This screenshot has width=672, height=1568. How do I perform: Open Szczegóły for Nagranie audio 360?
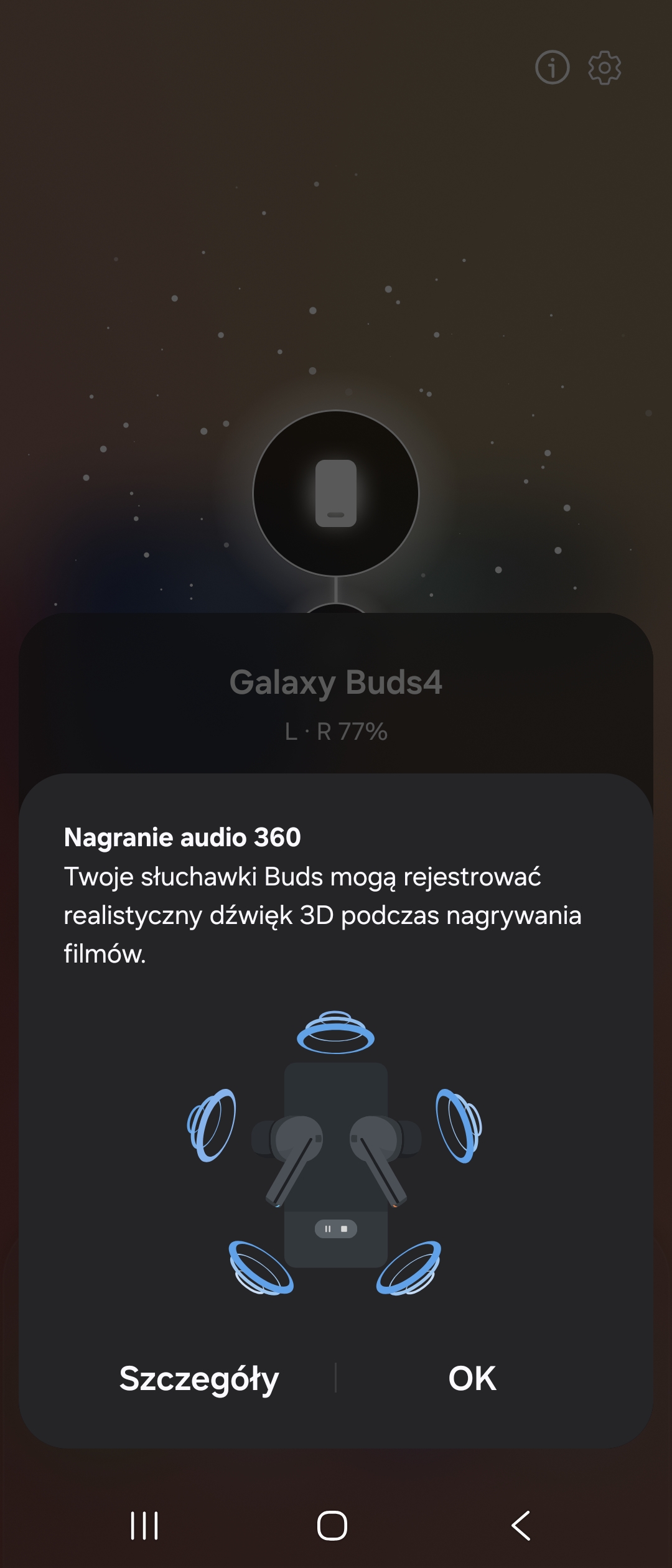[198, 1378]
